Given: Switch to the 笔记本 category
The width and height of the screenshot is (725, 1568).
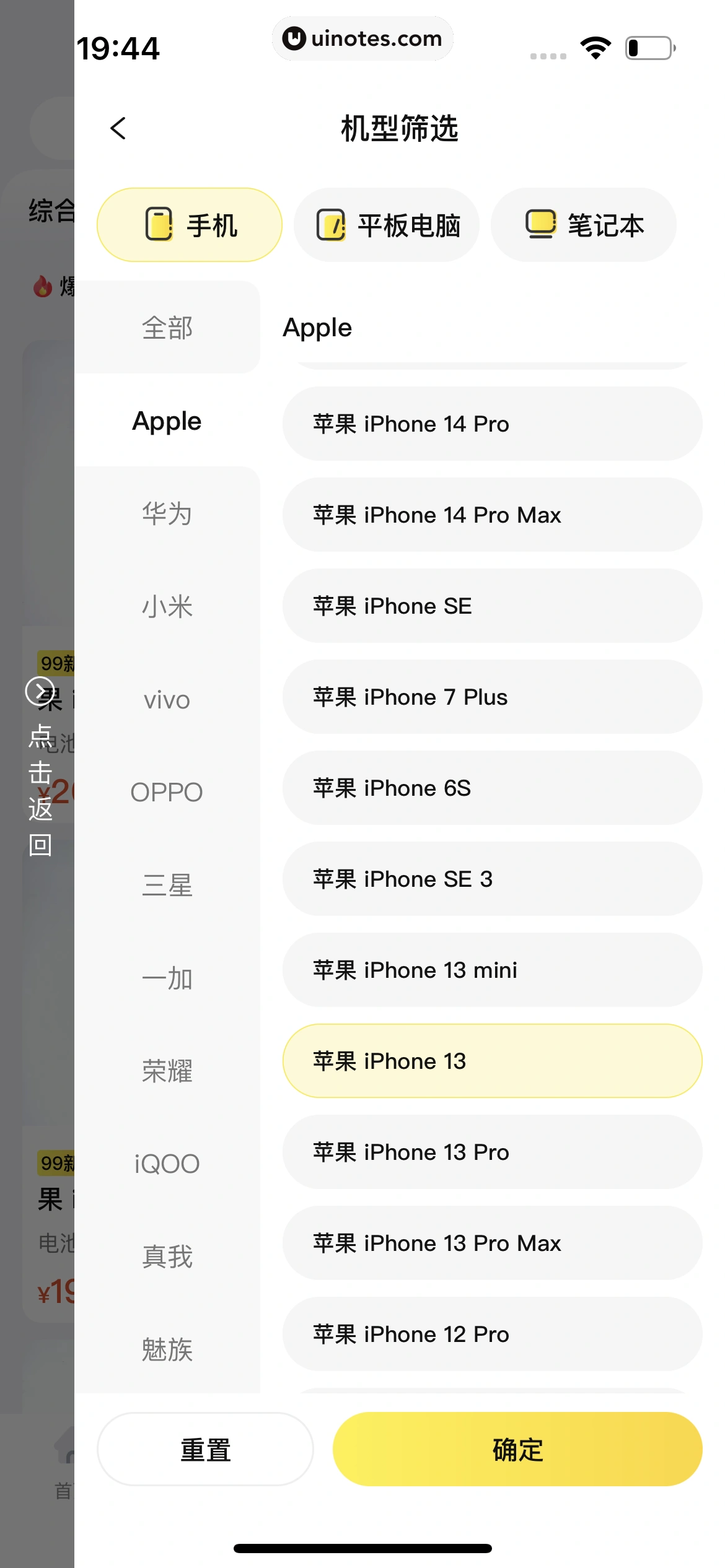Looking at the screenshot, I should (583, 225).
